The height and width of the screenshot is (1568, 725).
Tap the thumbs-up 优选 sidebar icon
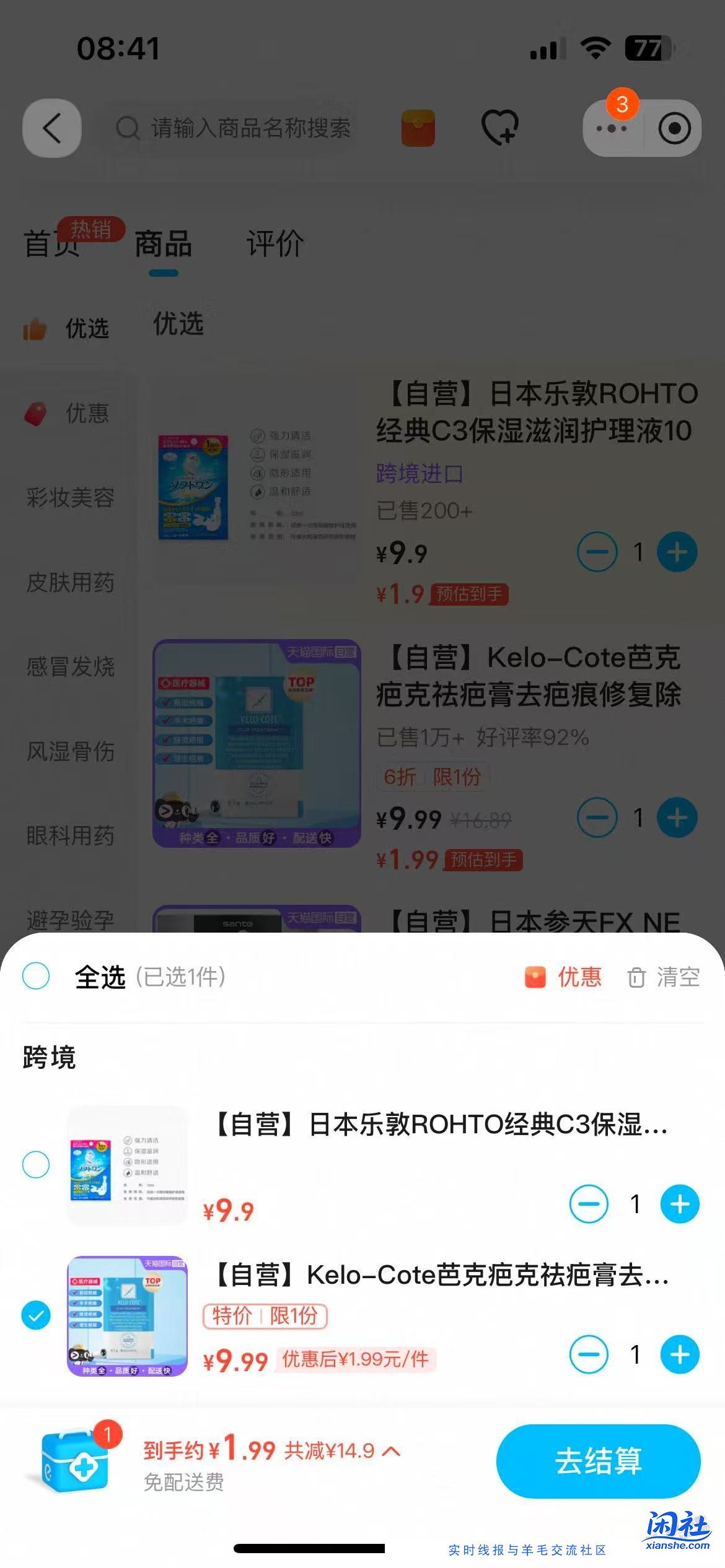pyautogui.click(x=35, y=328)
